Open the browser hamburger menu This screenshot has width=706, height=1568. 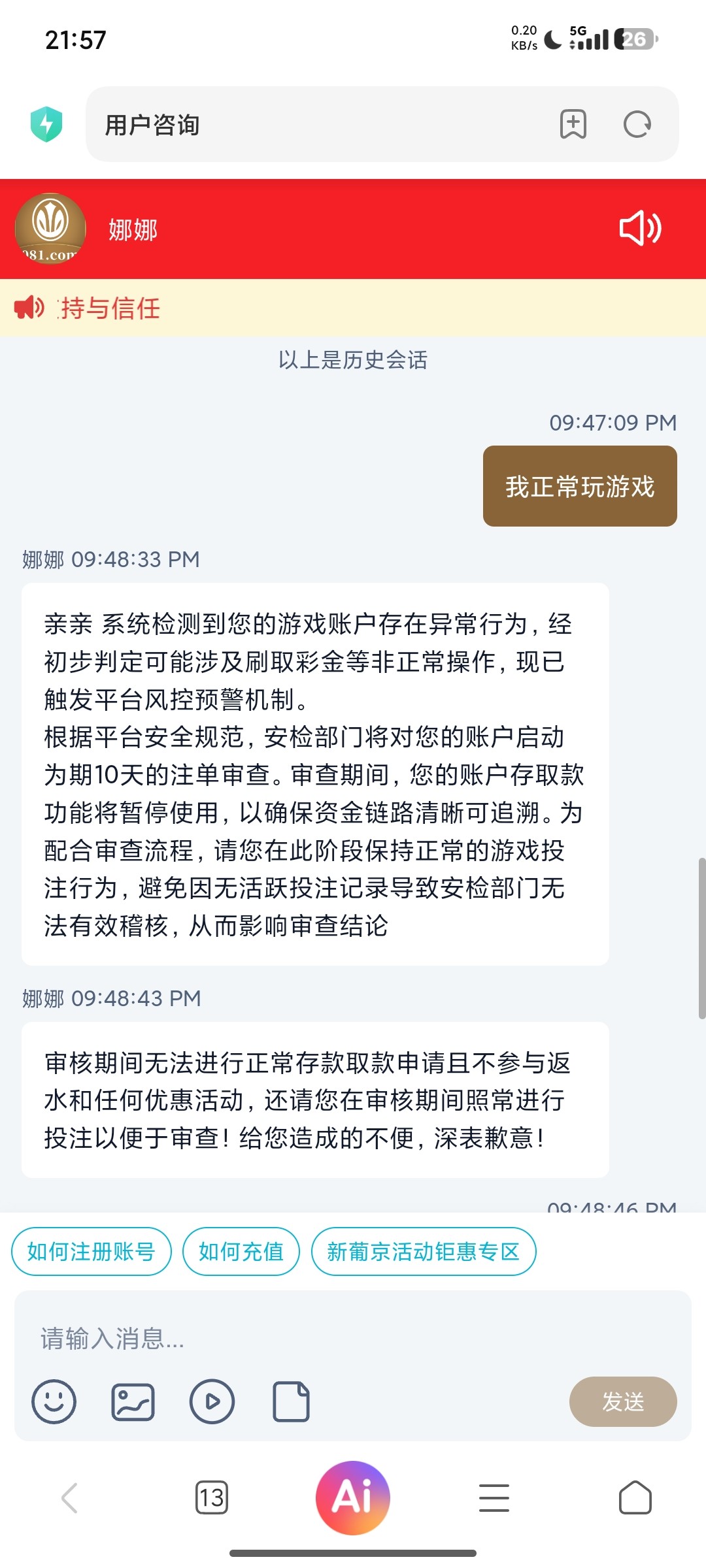click(x=494, y=1497)
